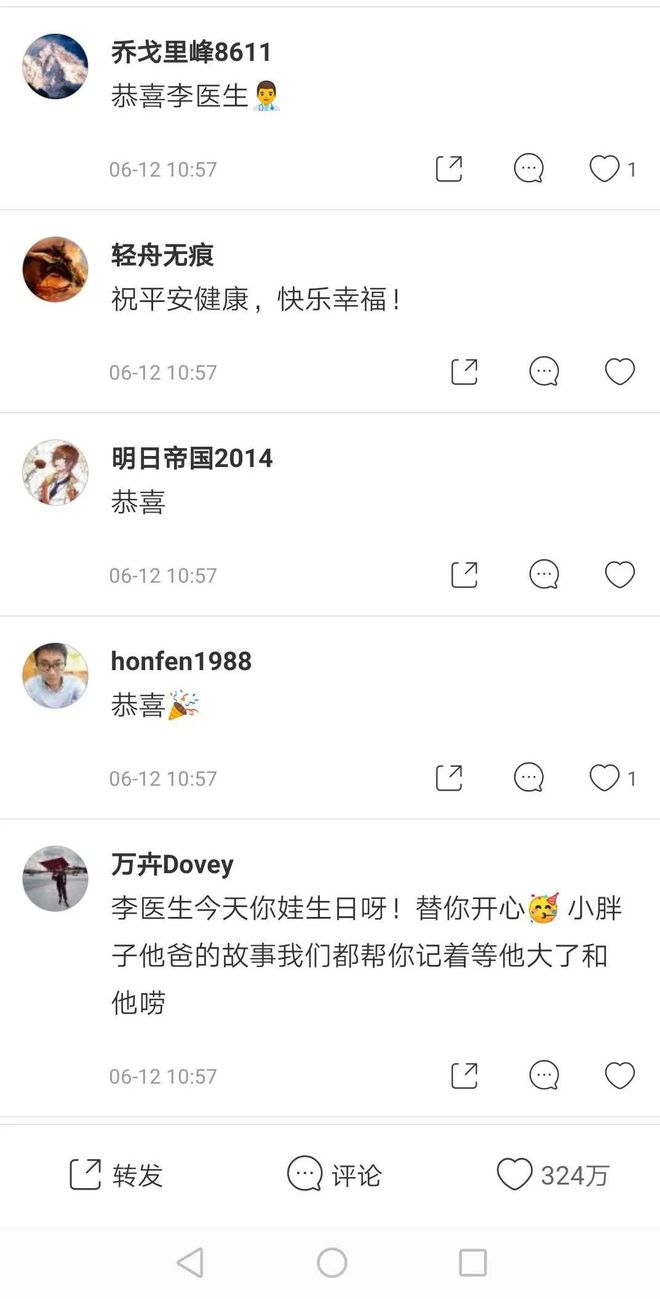Tap the 评论 button to comment
Viewport: 660px width, 1299px height.
point(334,1175)
